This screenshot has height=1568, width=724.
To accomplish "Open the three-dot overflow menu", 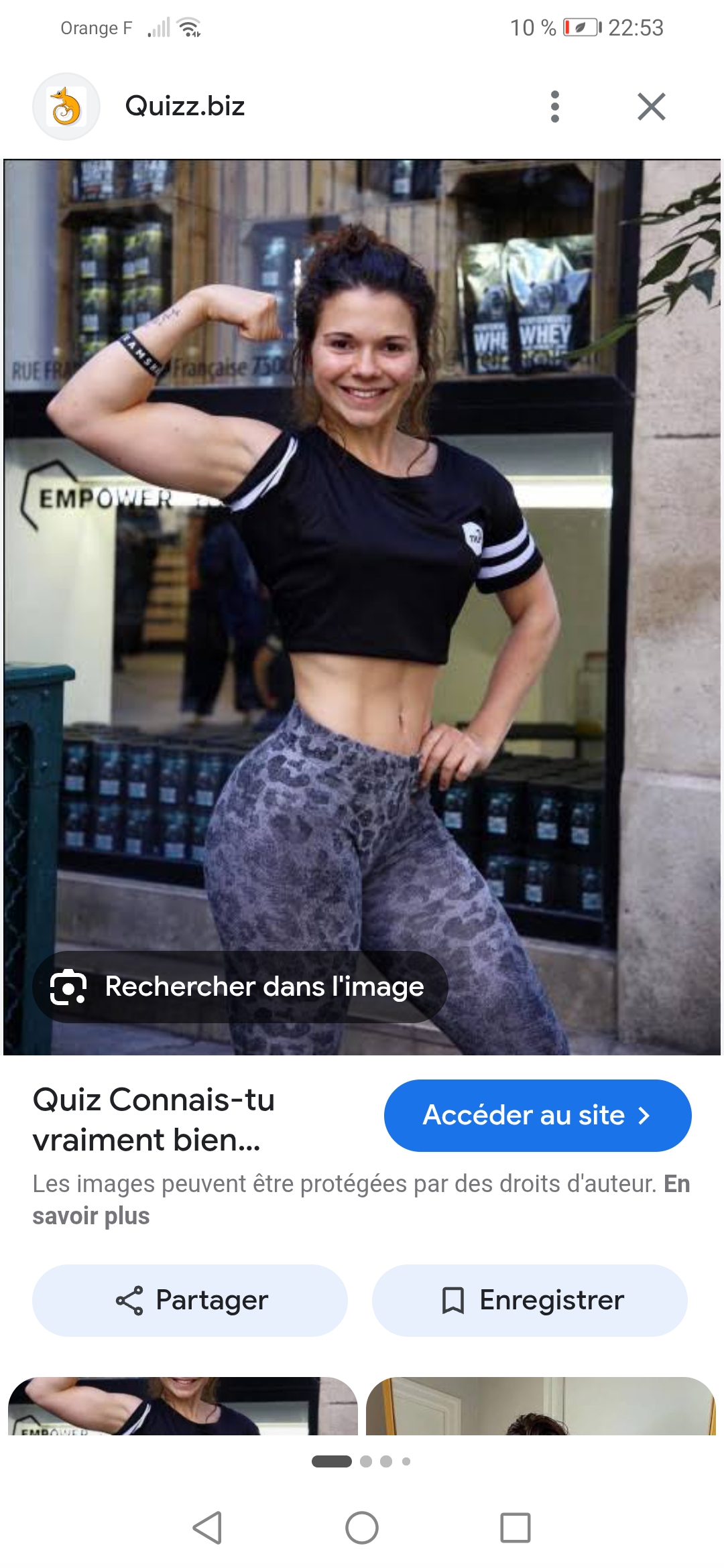I will click(x=554, y=107).
